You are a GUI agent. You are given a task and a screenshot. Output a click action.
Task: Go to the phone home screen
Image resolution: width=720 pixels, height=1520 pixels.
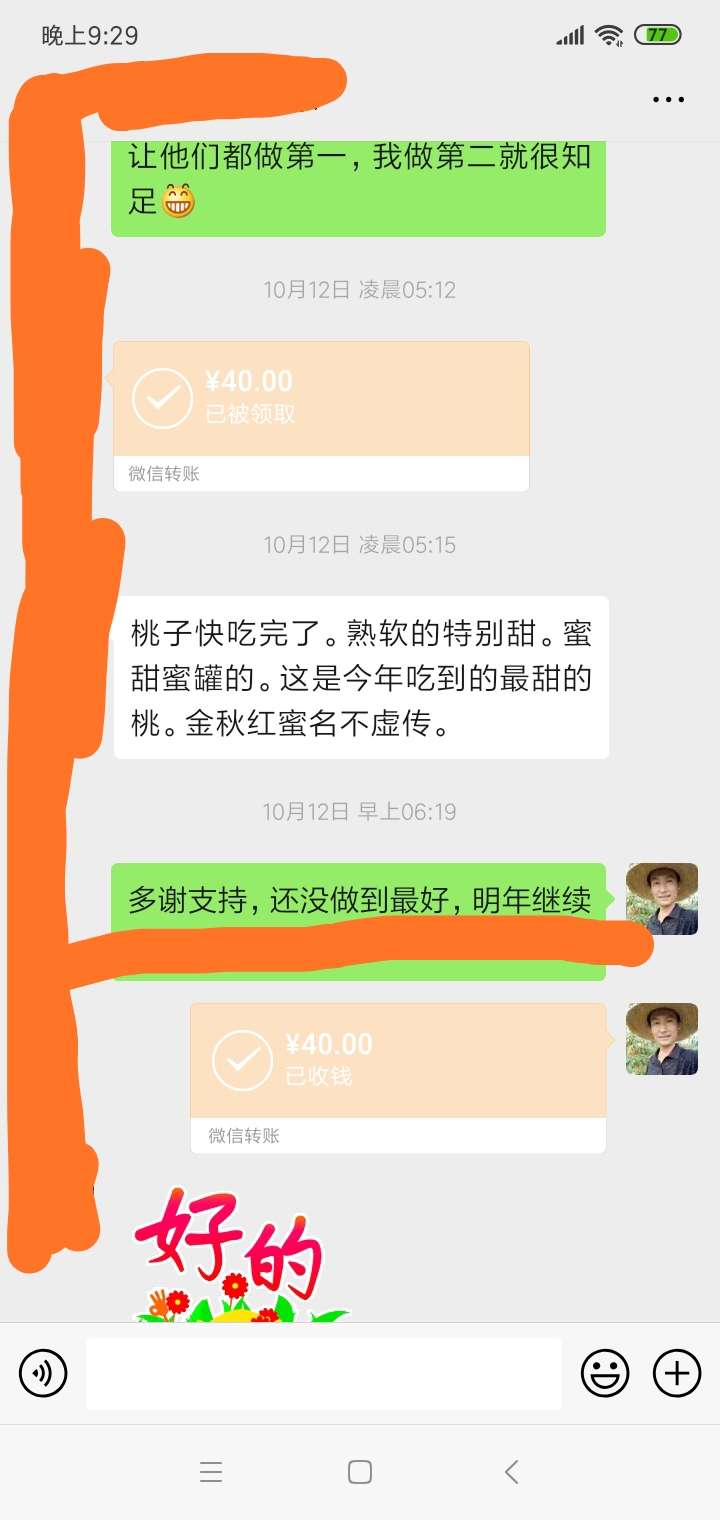(x=360, y=1471)
